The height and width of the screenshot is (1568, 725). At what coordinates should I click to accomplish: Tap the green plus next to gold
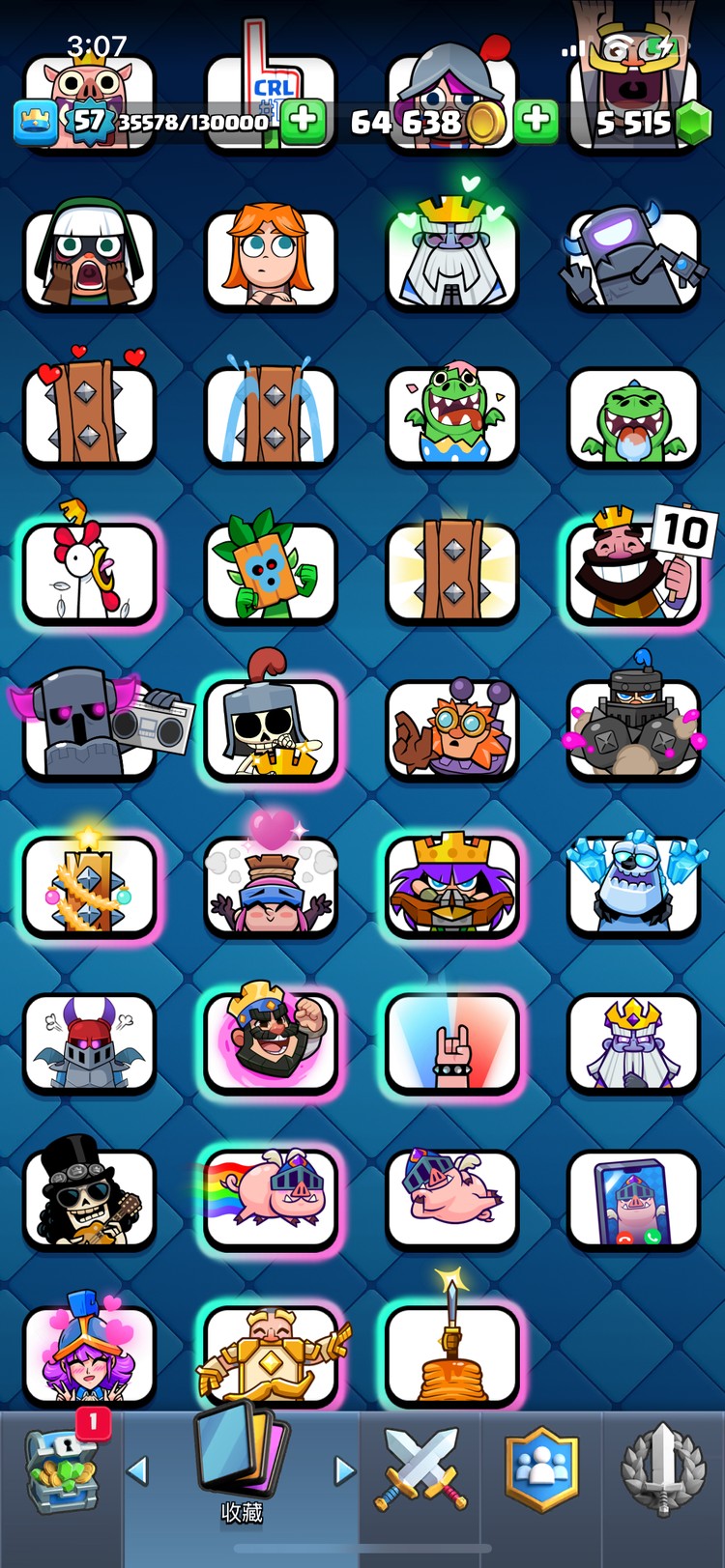pyautogui.click(x=536, y=121)
